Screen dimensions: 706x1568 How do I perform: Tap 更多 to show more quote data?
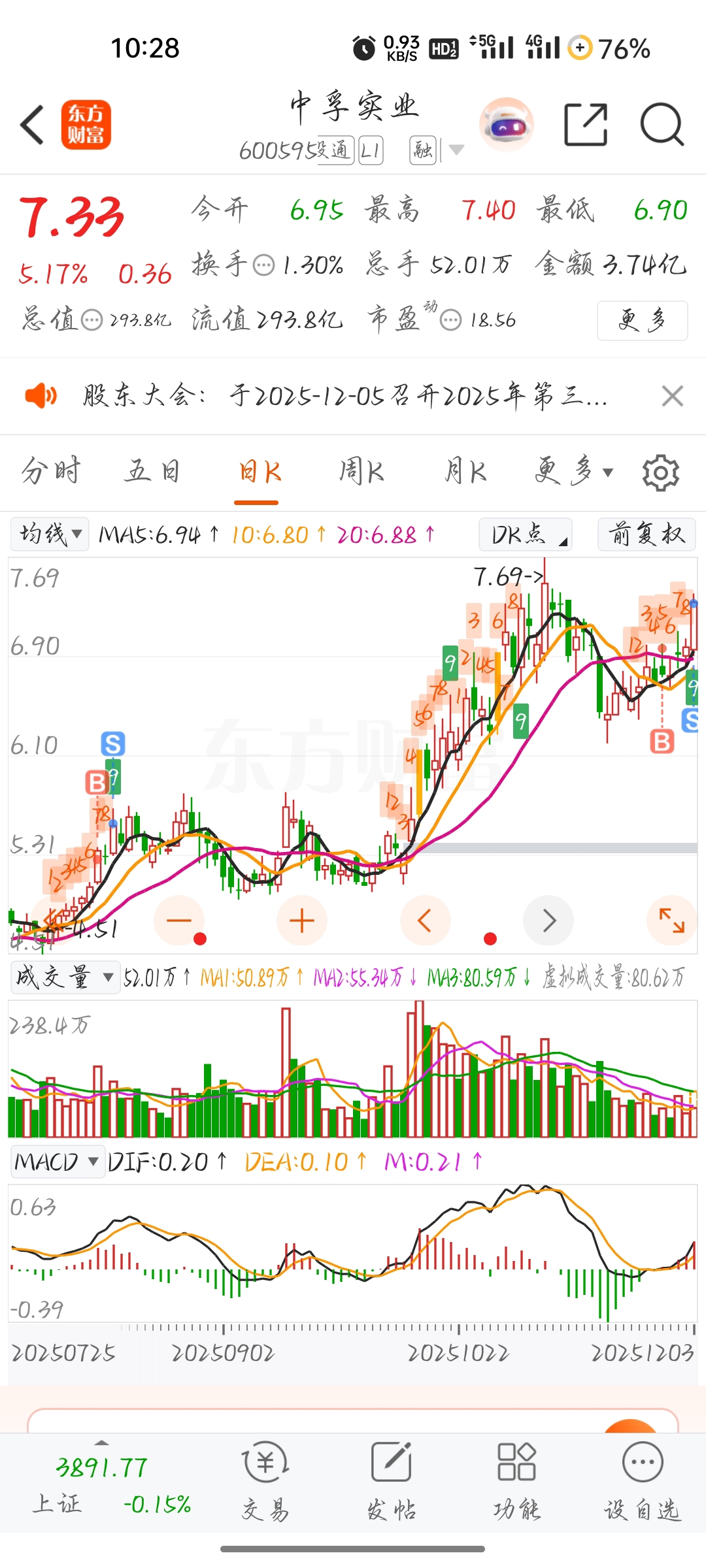642,320
